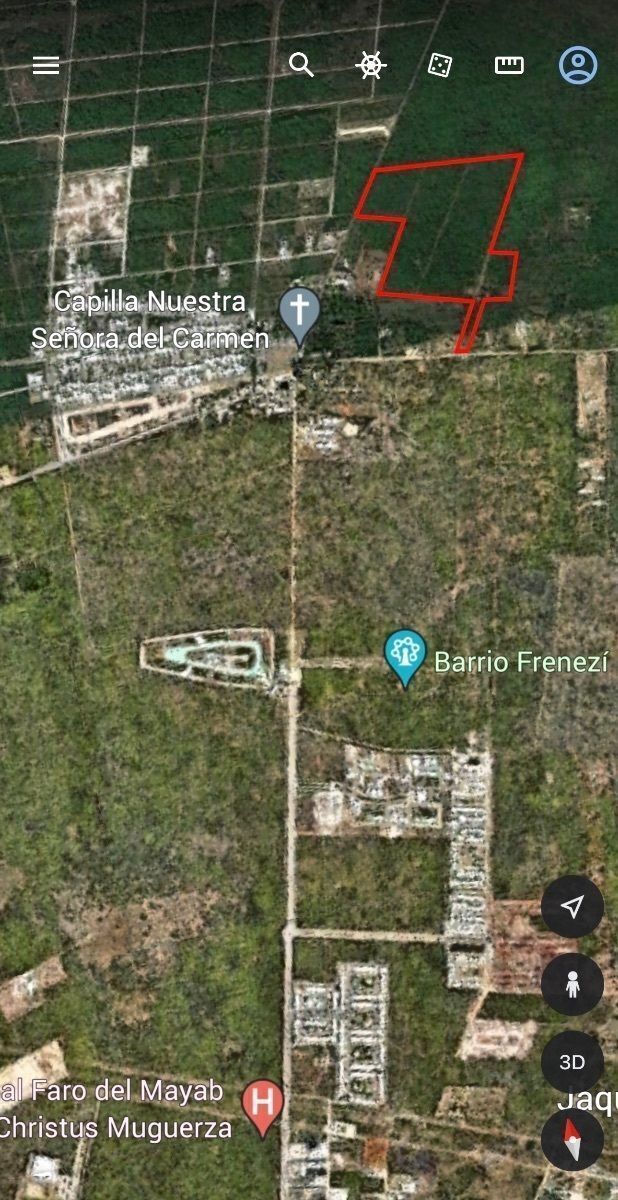Open the hamburger menu
This screenshot has width=618, height=1200.
coord(46,65)
